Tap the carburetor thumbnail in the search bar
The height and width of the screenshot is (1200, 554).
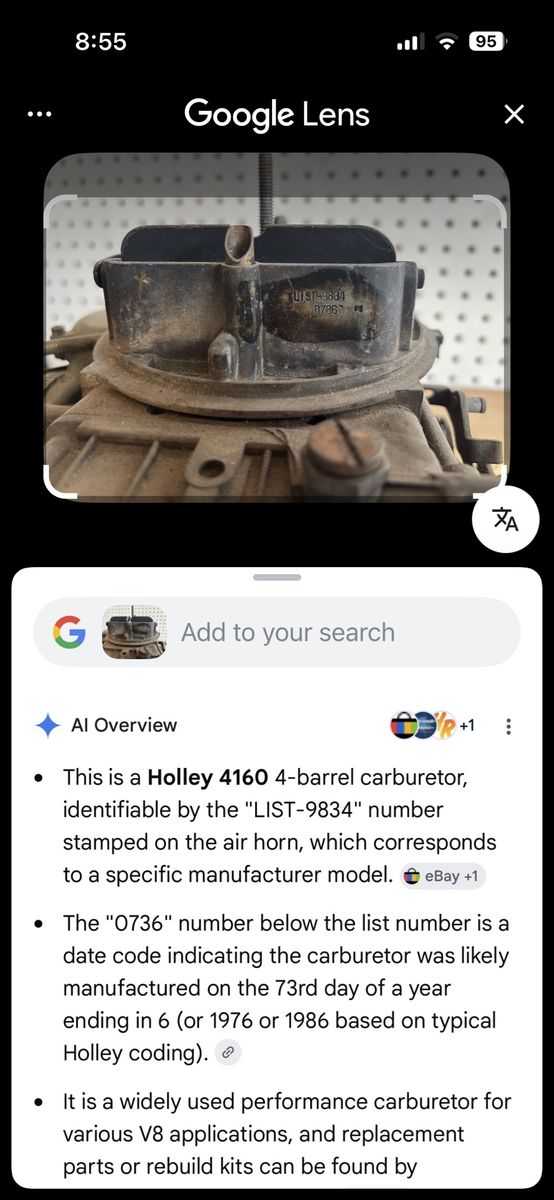134,632
